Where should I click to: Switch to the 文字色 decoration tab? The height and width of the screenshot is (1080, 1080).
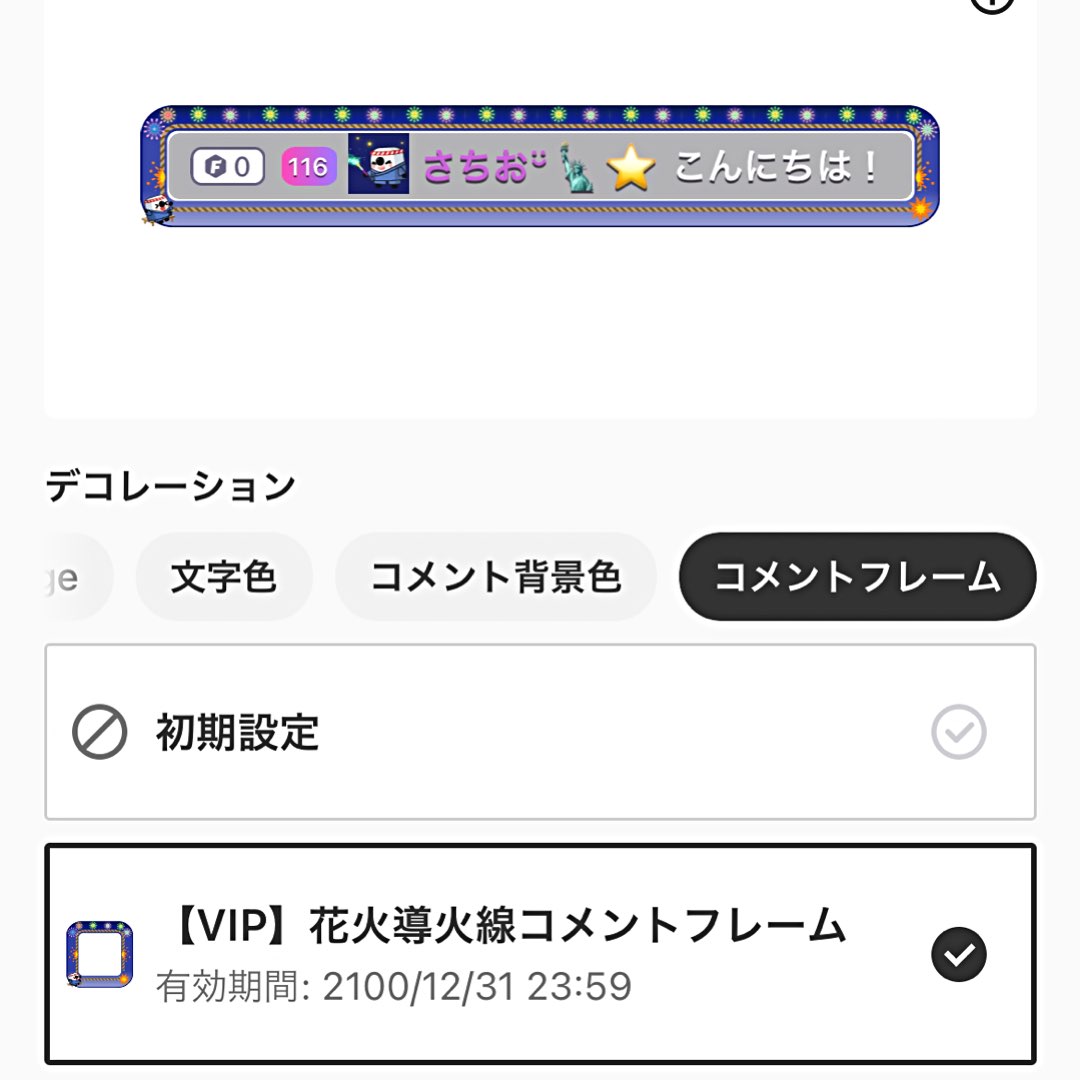[224, 577]
